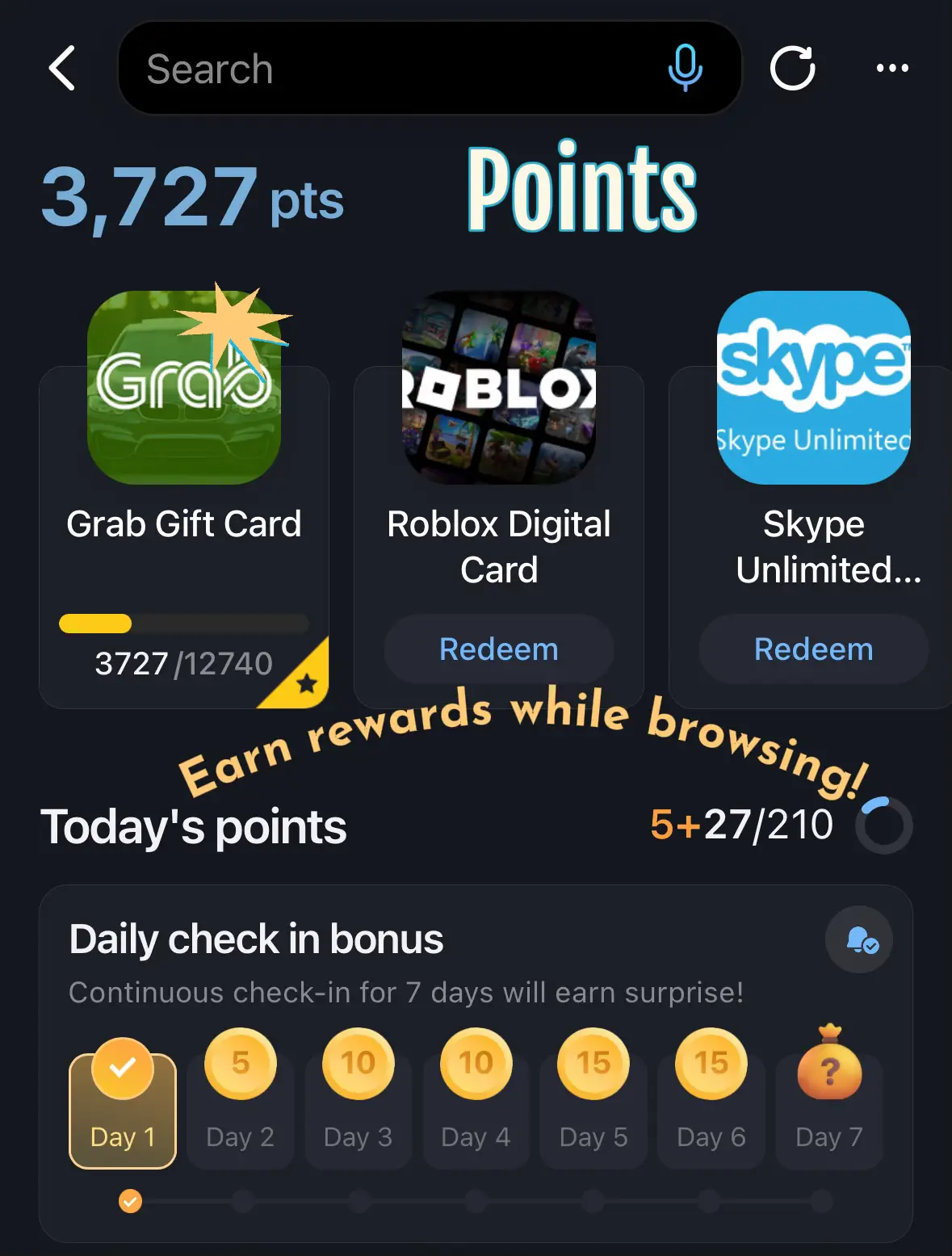Reload the page with the refresh icon
The image size is (952, 1256).
pos(792,69)
